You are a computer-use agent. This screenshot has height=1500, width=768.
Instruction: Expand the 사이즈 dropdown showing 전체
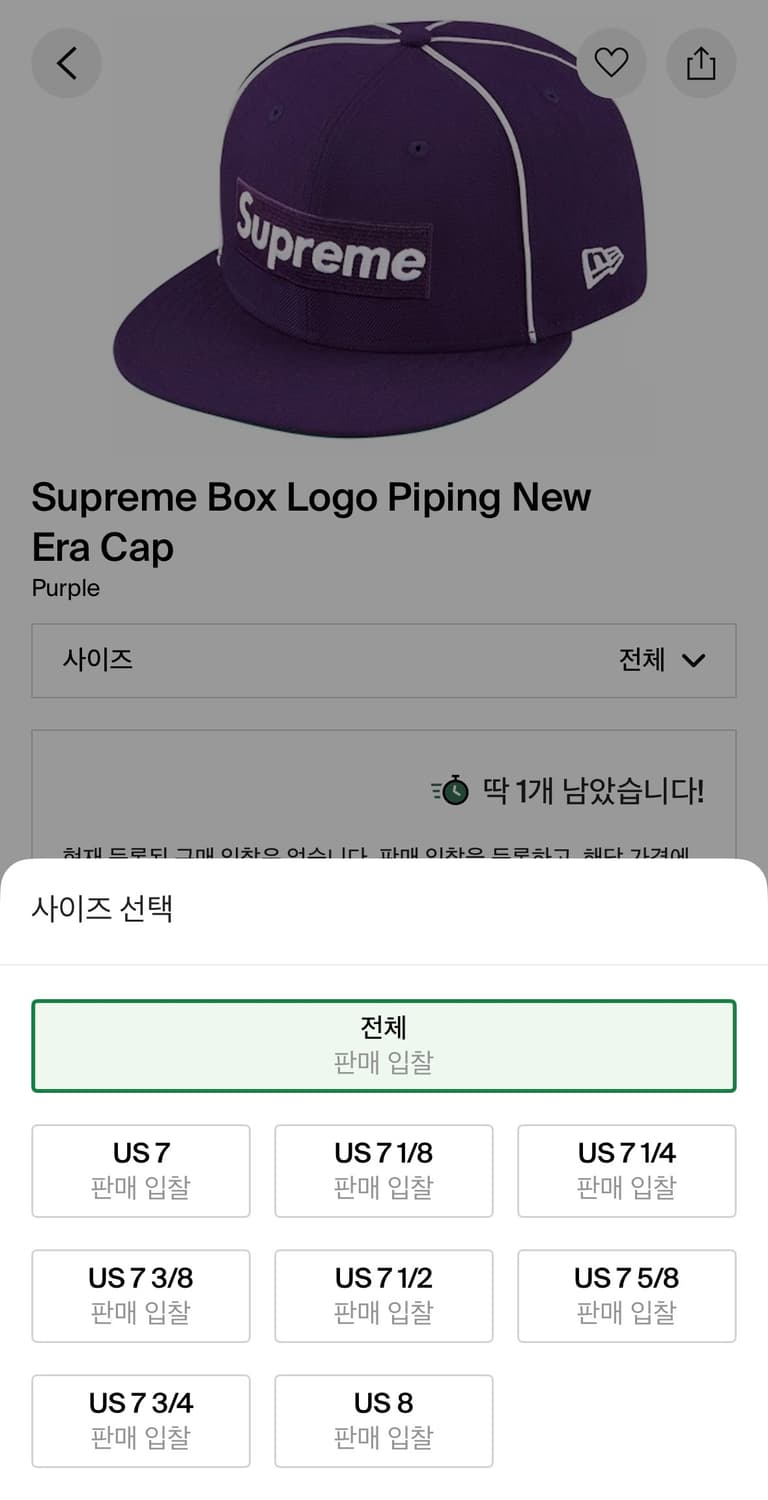(x=384, y=661)
